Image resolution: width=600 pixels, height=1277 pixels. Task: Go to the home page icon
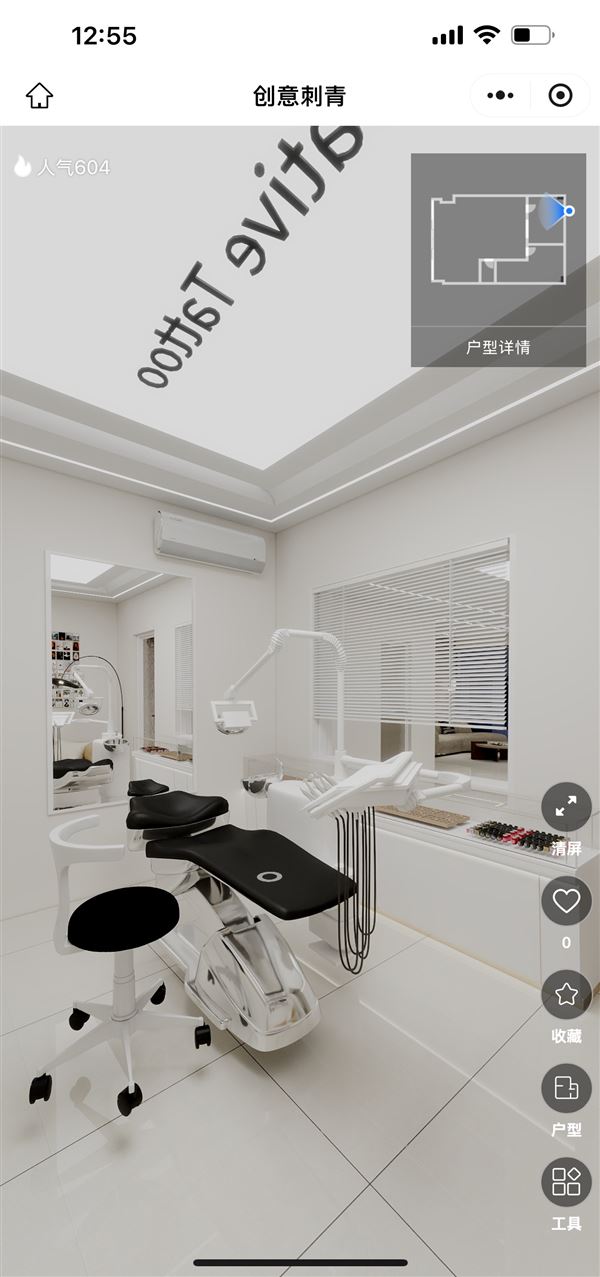click(x=39, y=96)
